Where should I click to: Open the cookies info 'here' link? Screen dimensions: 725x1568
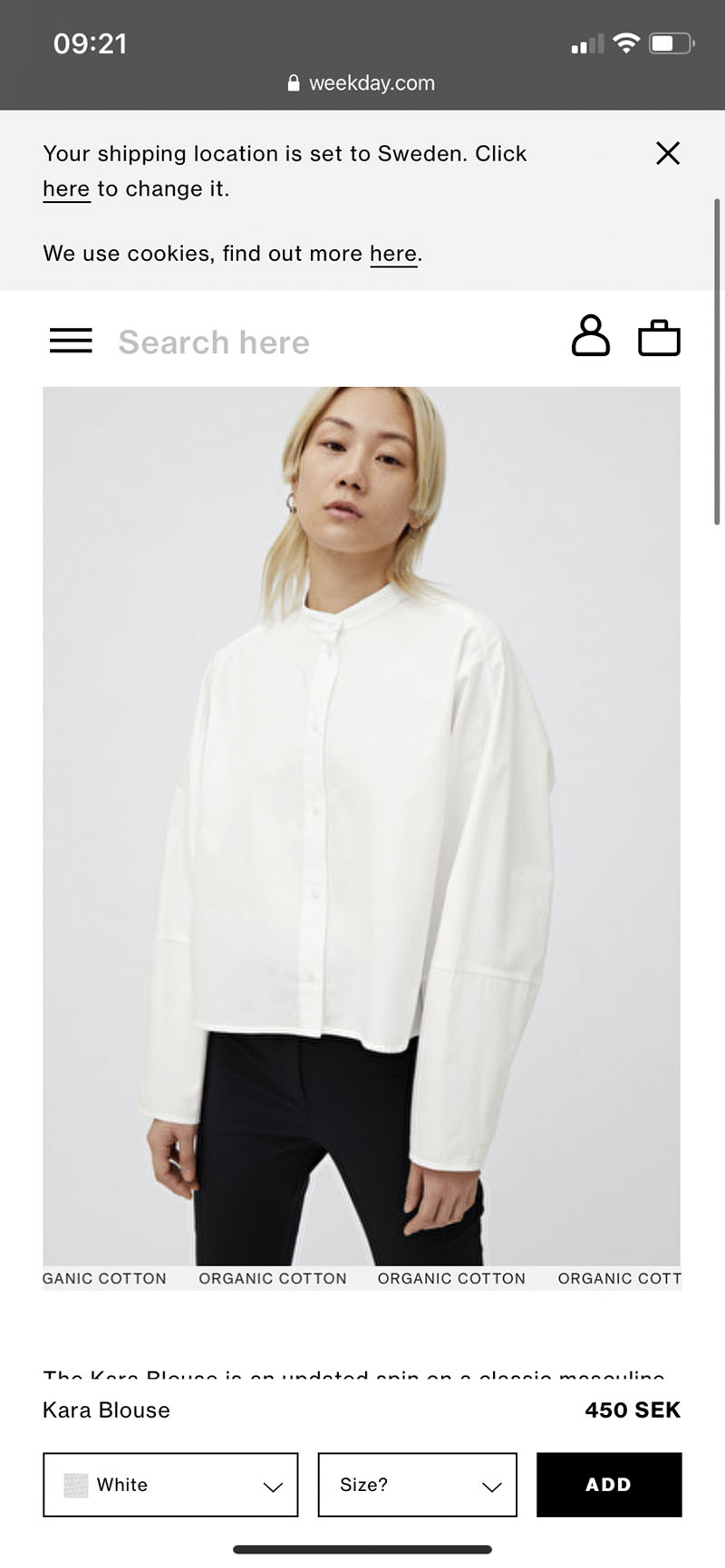click(x=393, y=254)
